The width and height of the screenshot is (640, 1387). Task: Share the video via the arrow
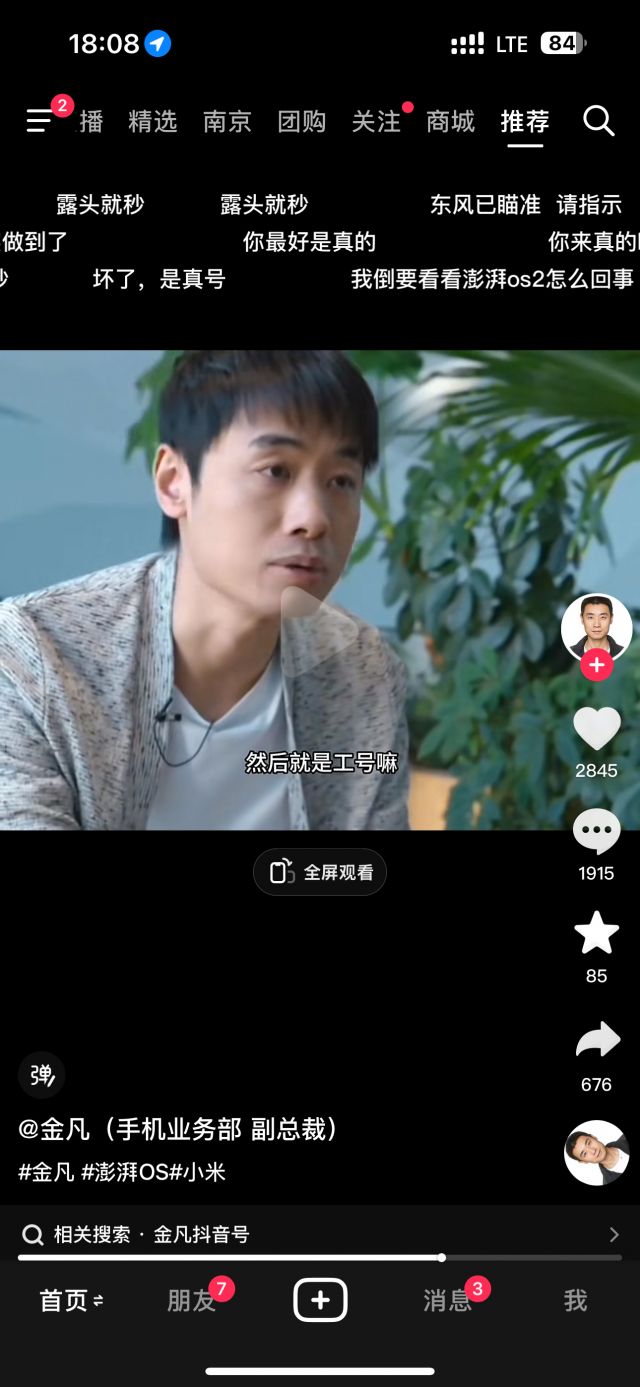[597, 1042]
